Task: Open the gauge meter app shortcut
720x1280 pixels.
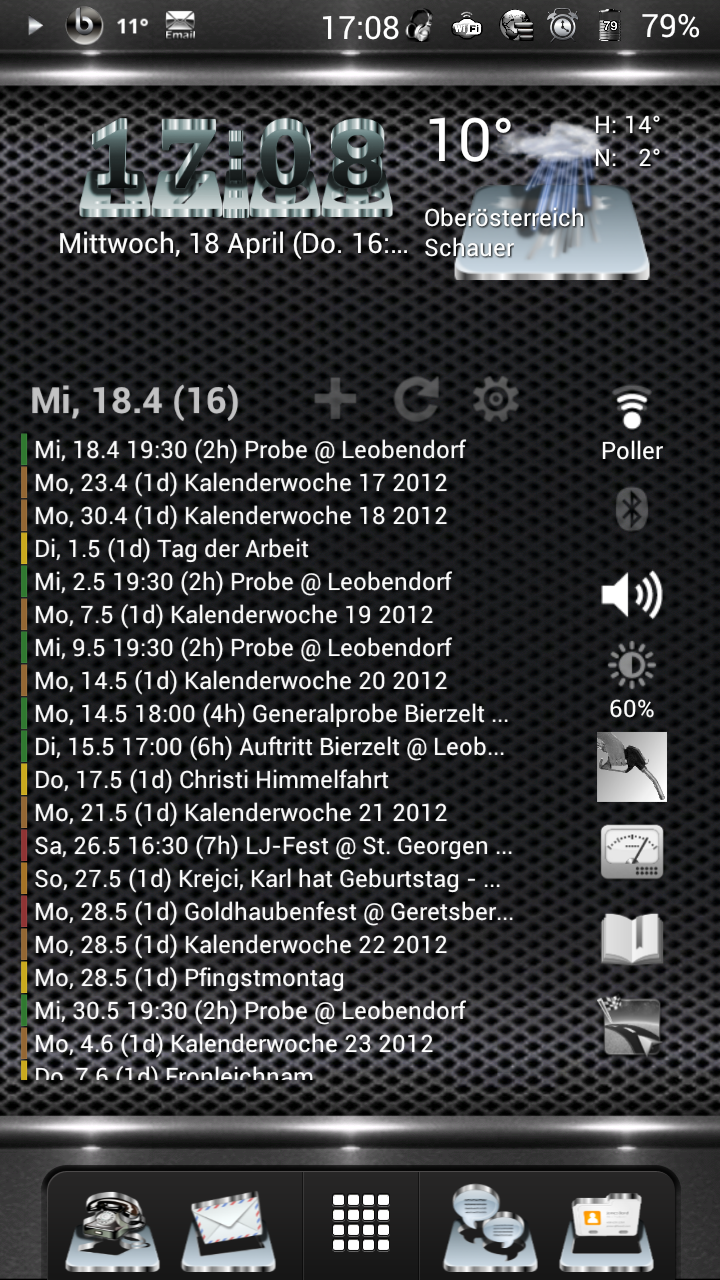Action: (632, 852)
